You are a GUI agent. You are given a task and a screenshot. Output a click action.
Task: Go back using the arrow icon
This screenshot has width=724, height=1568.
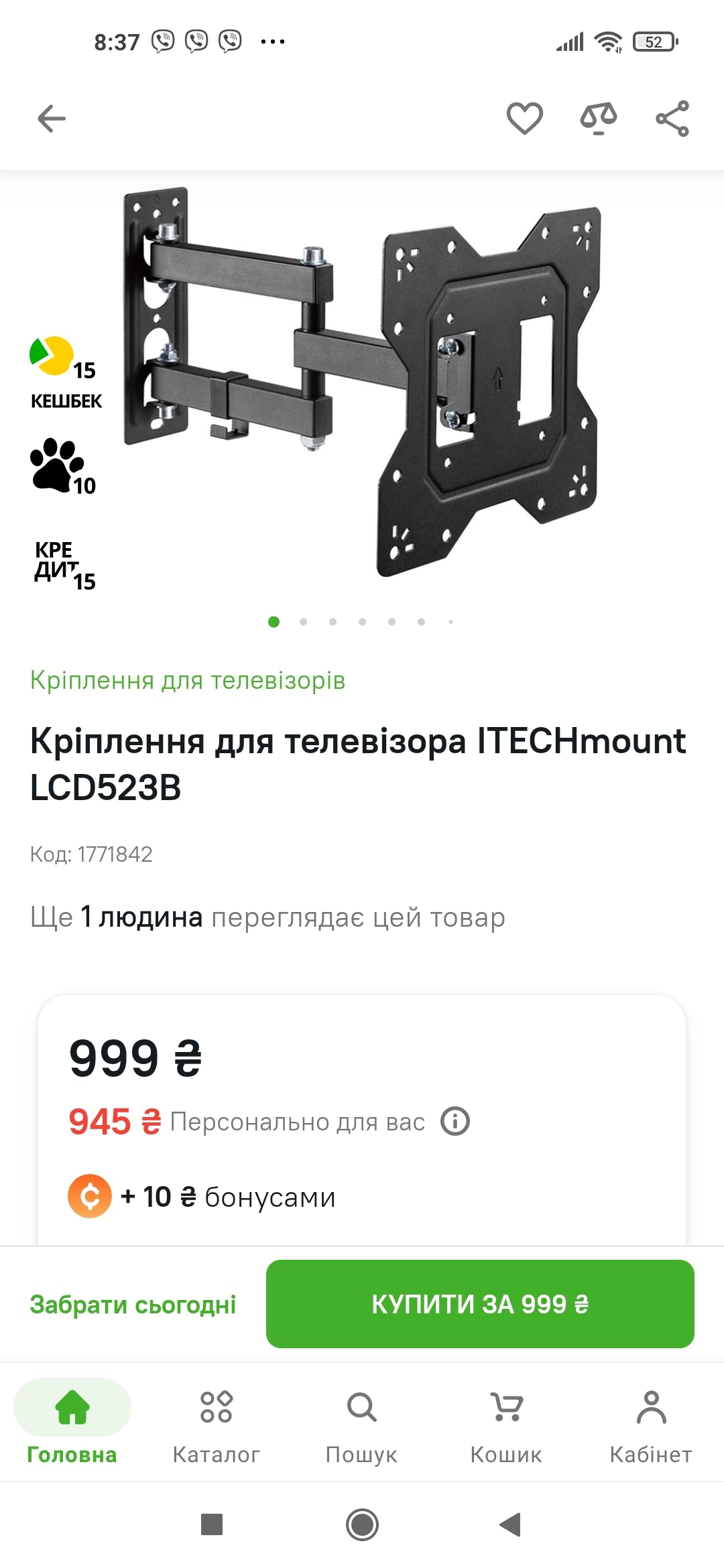click(x=52, y=119)
